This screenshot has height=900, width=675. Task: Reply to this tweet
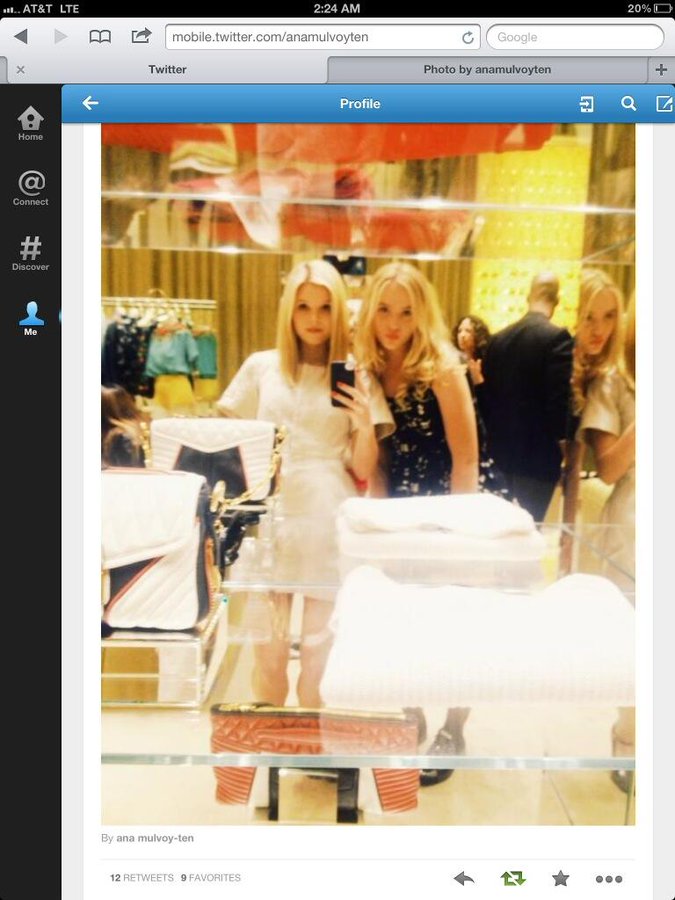464,878
